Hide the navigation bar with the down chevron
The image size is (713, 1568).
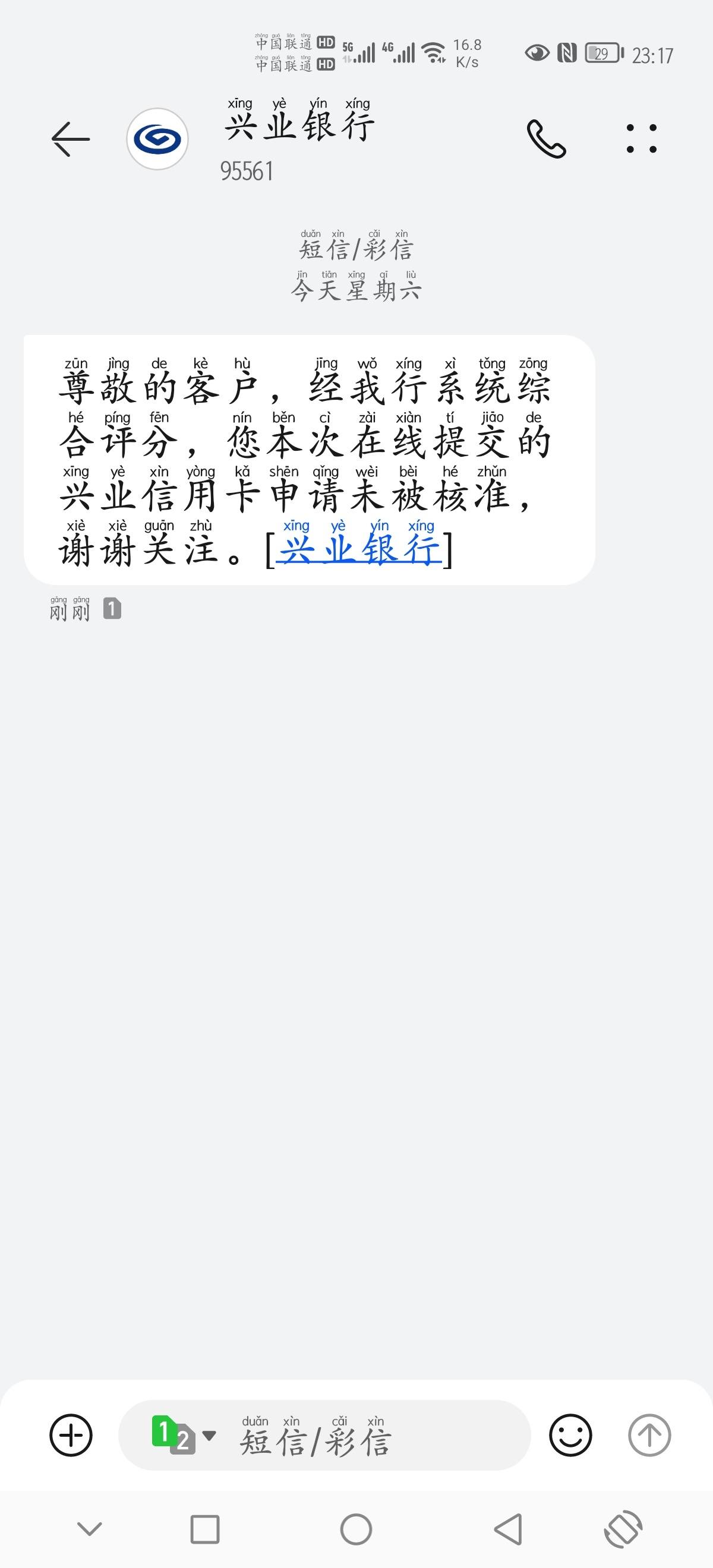tap(90, 1528)
